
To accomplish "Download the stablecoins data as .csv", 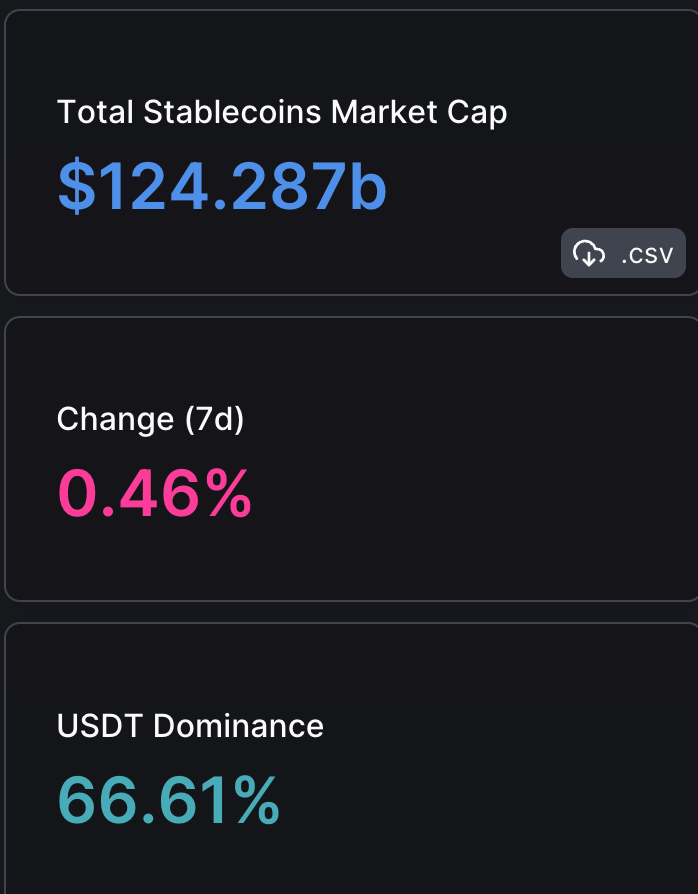I will click(x=623, y=253).
